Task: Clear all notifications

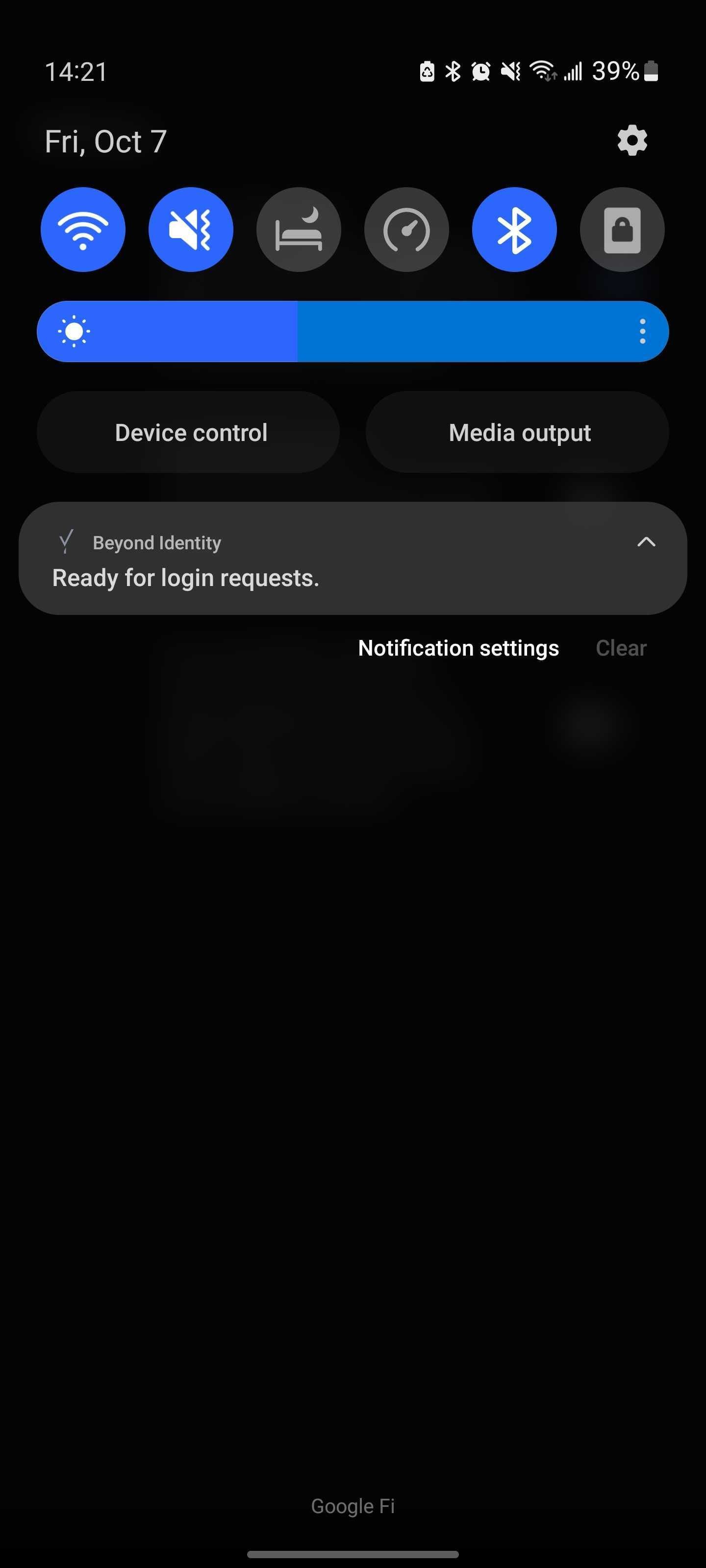Action: (621, 648)
